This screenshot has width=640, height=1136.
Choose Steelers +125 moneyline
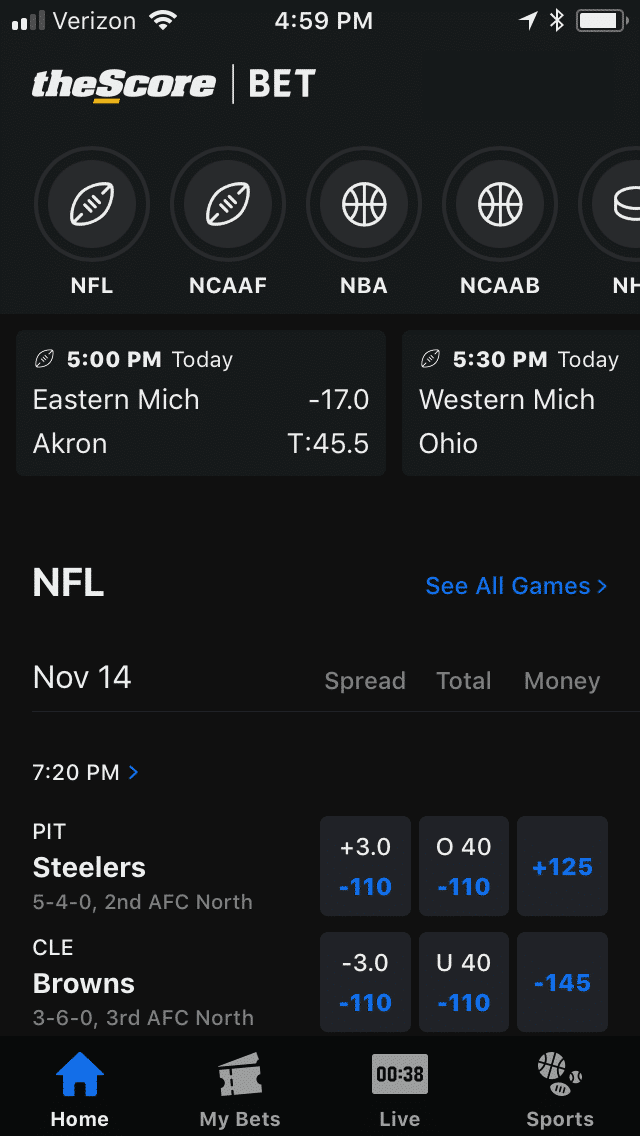[x=562, y=866]
